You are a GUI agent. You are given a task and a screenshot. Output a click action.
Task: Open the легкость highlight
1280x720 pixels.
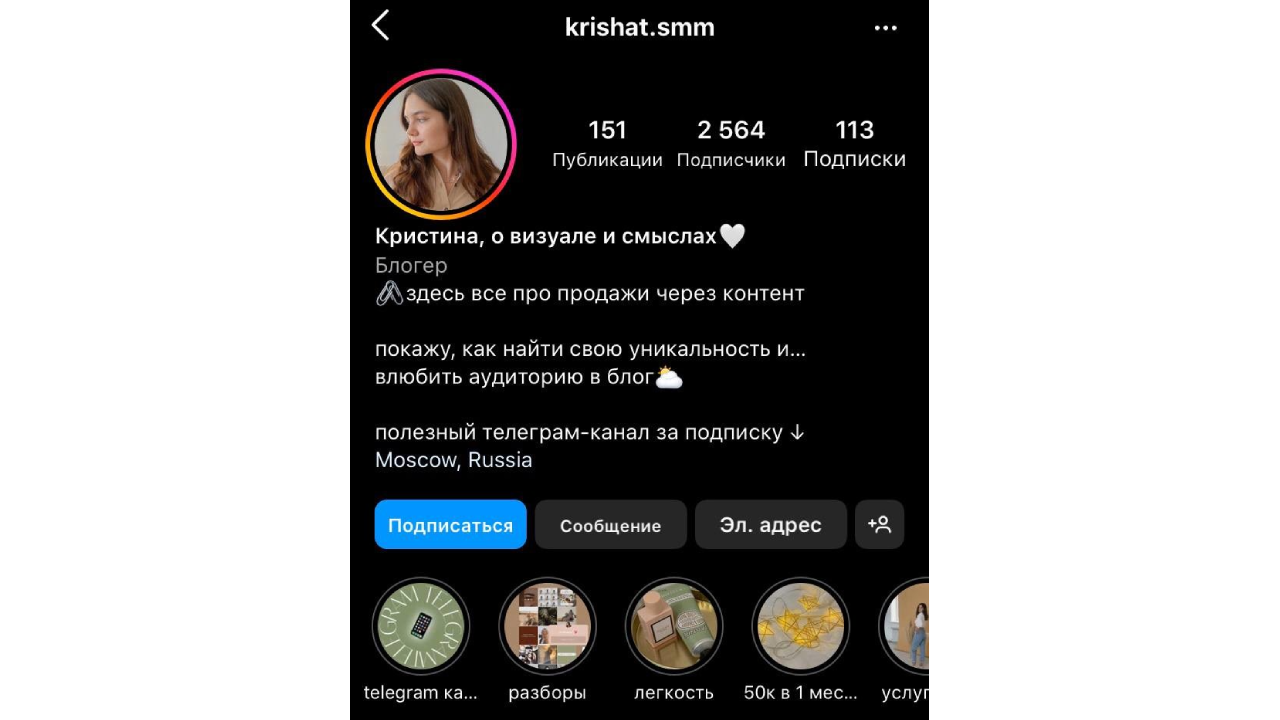[674, 627]
